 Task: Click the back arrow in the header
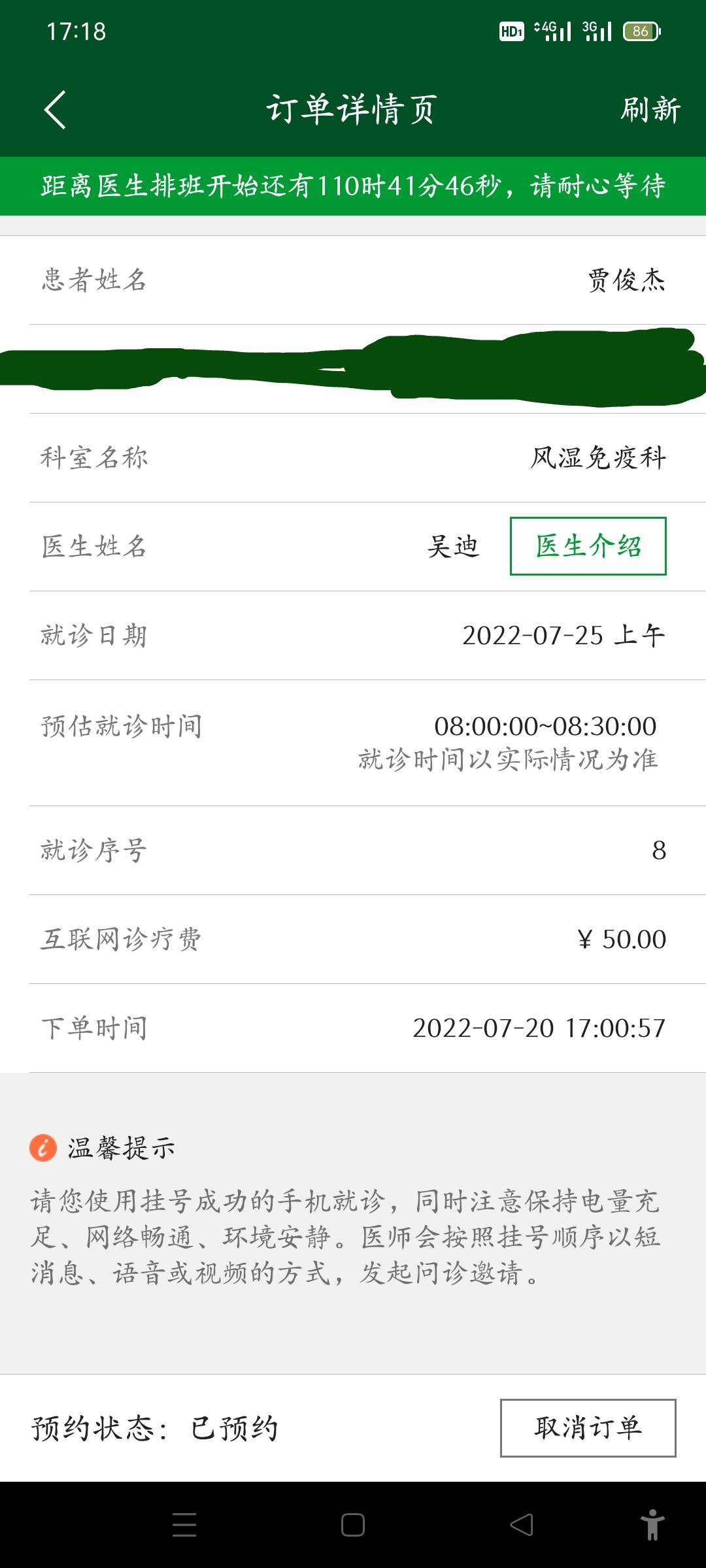[56, 109]
